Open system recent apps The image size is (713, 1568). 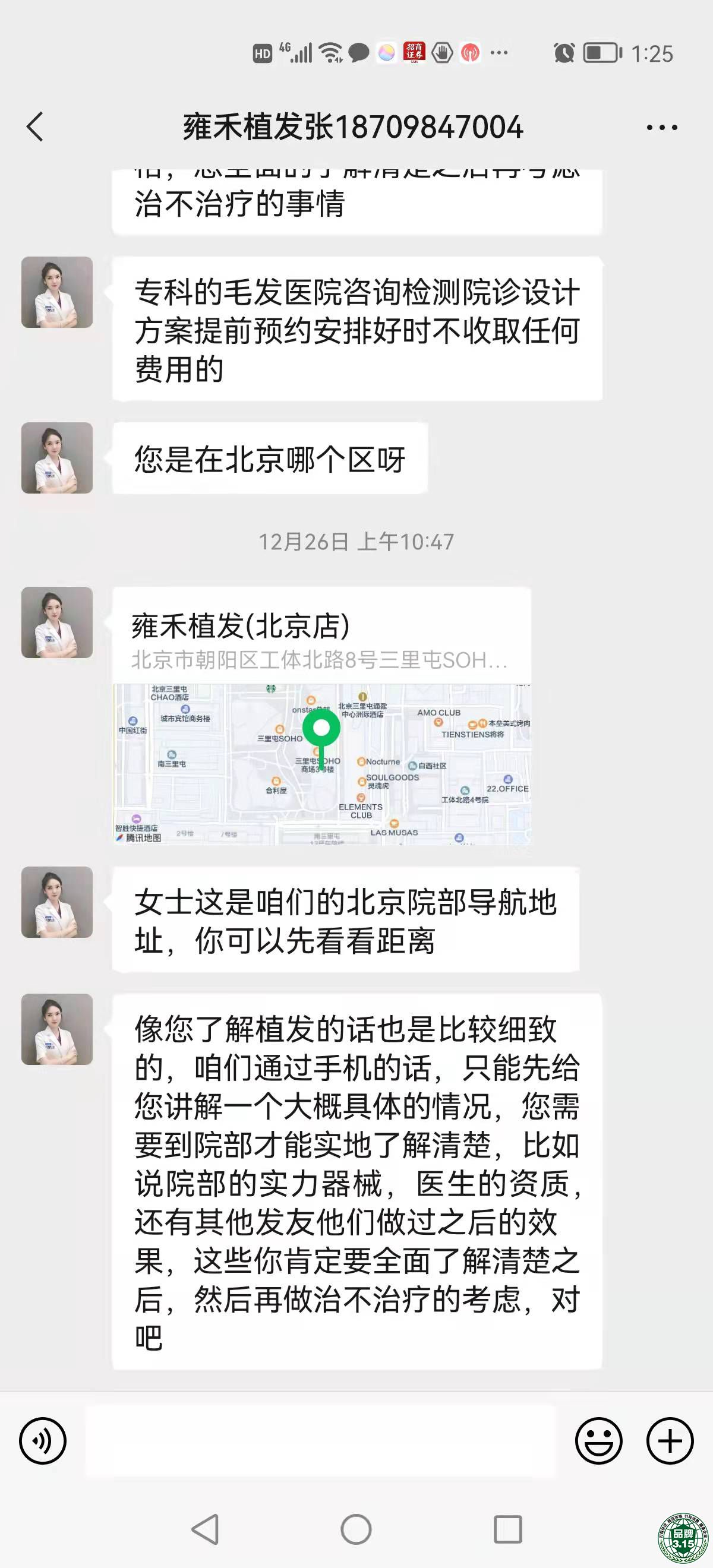[x=507, y=1529]
